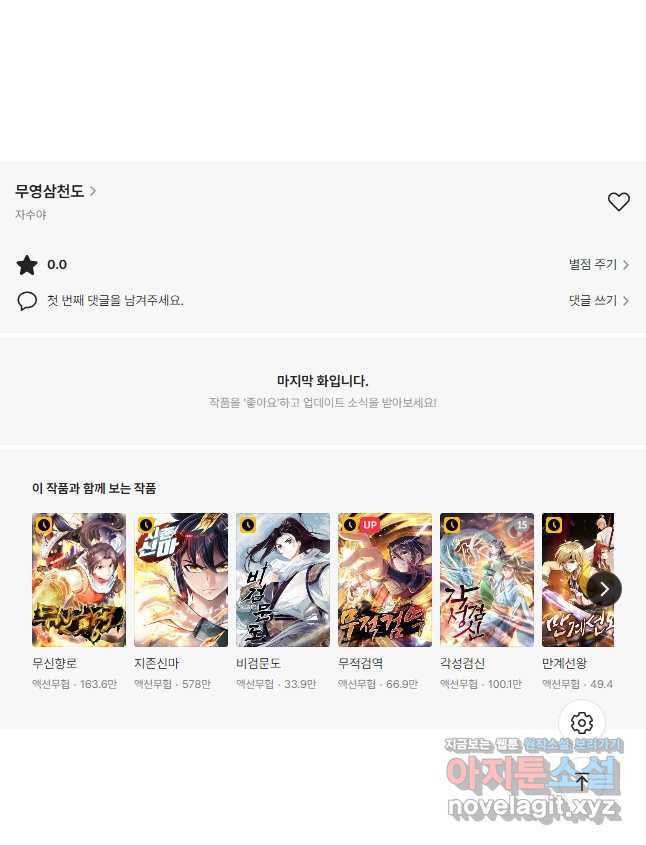Show next recommended titles with the arrow
646x845 pixels.
[x=604, y=589]
